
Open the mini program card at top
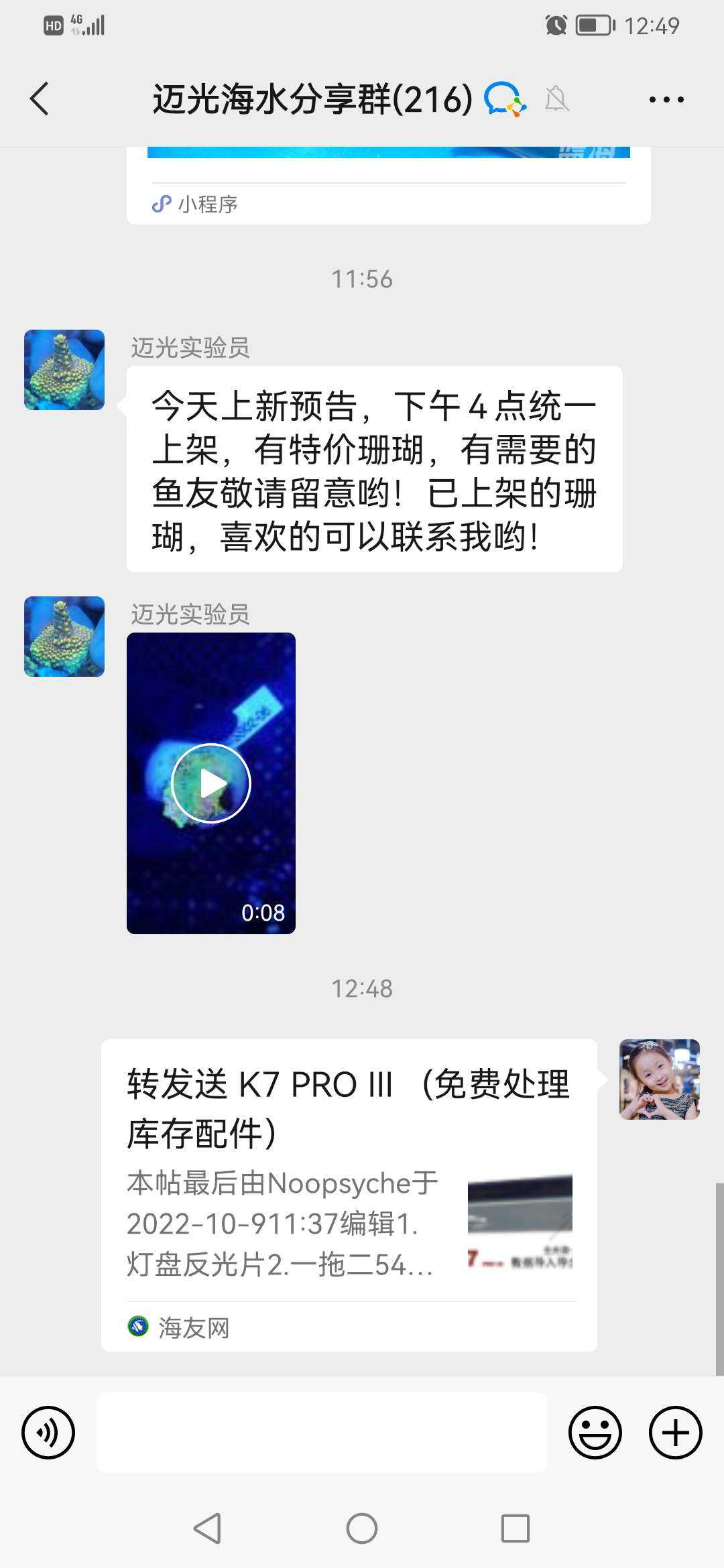click(388, 194)
